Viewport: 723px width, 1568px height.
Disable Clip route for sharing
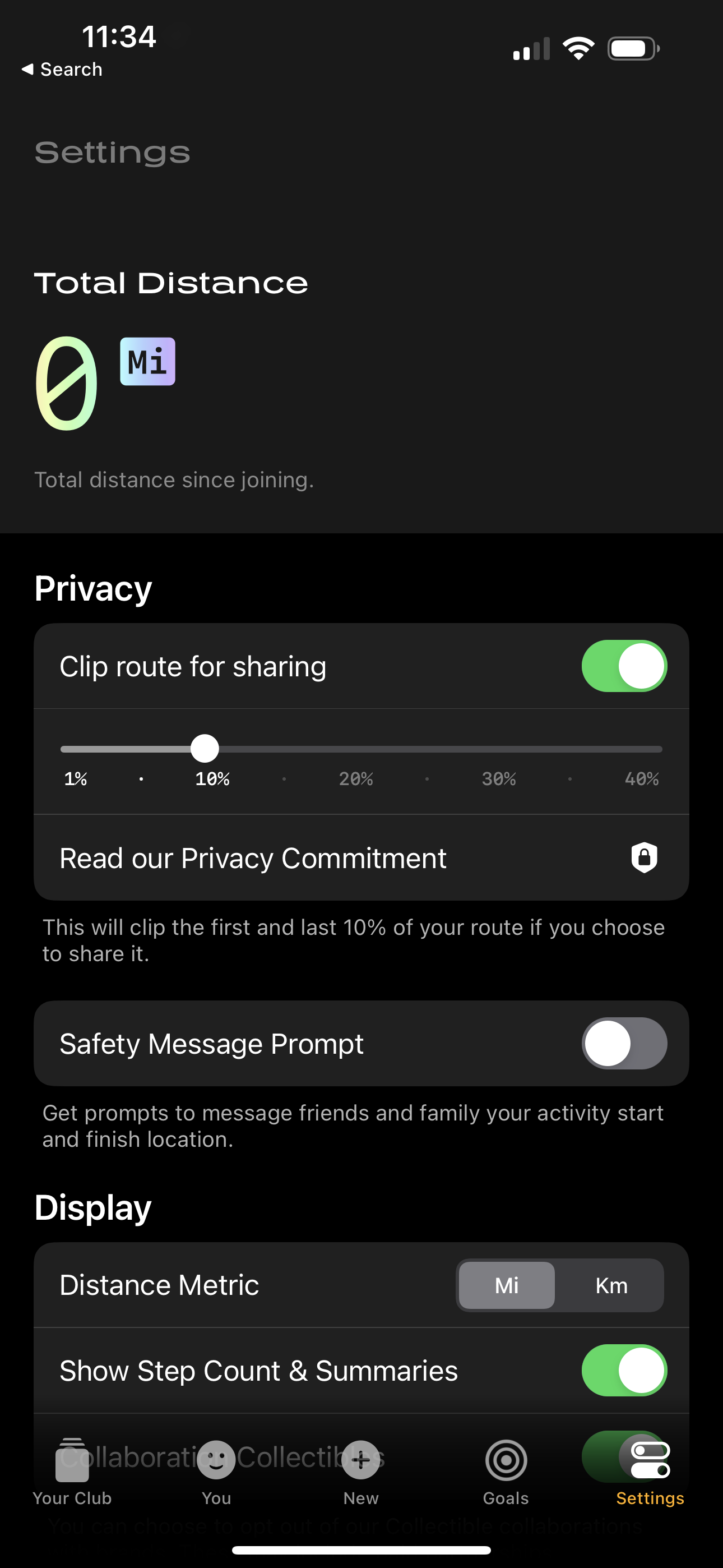point(624,666)
